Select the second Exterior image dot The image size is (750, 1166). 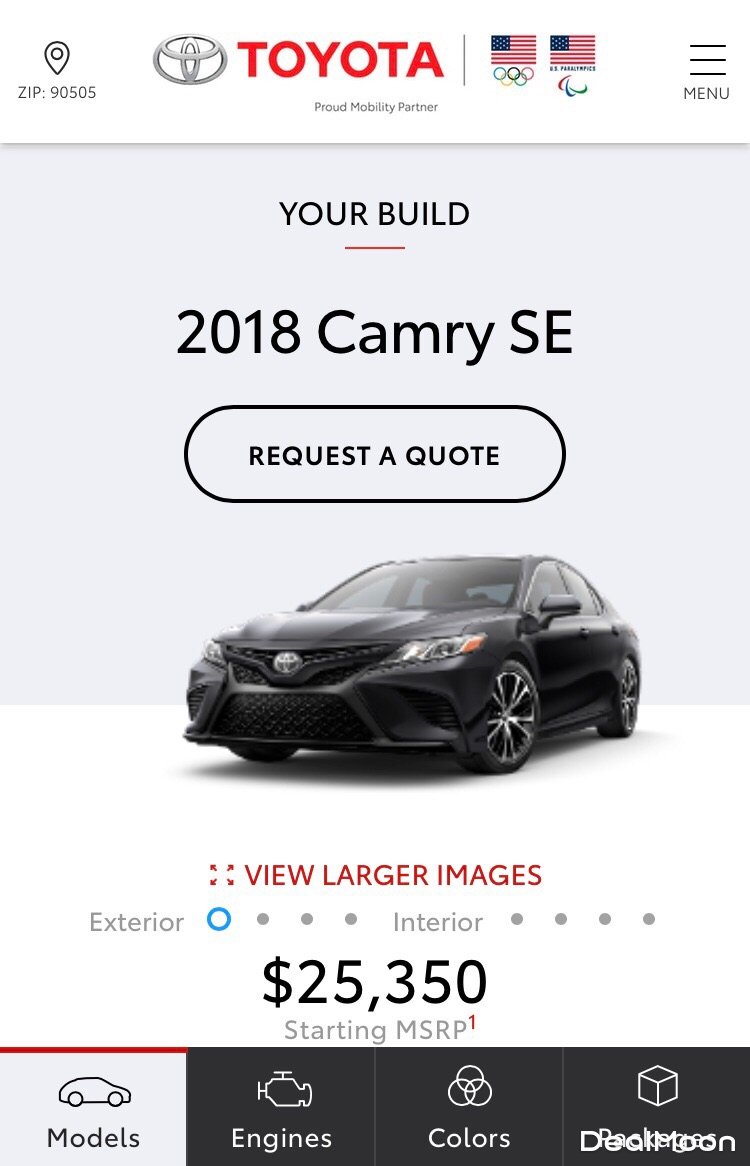pos(263,919)
